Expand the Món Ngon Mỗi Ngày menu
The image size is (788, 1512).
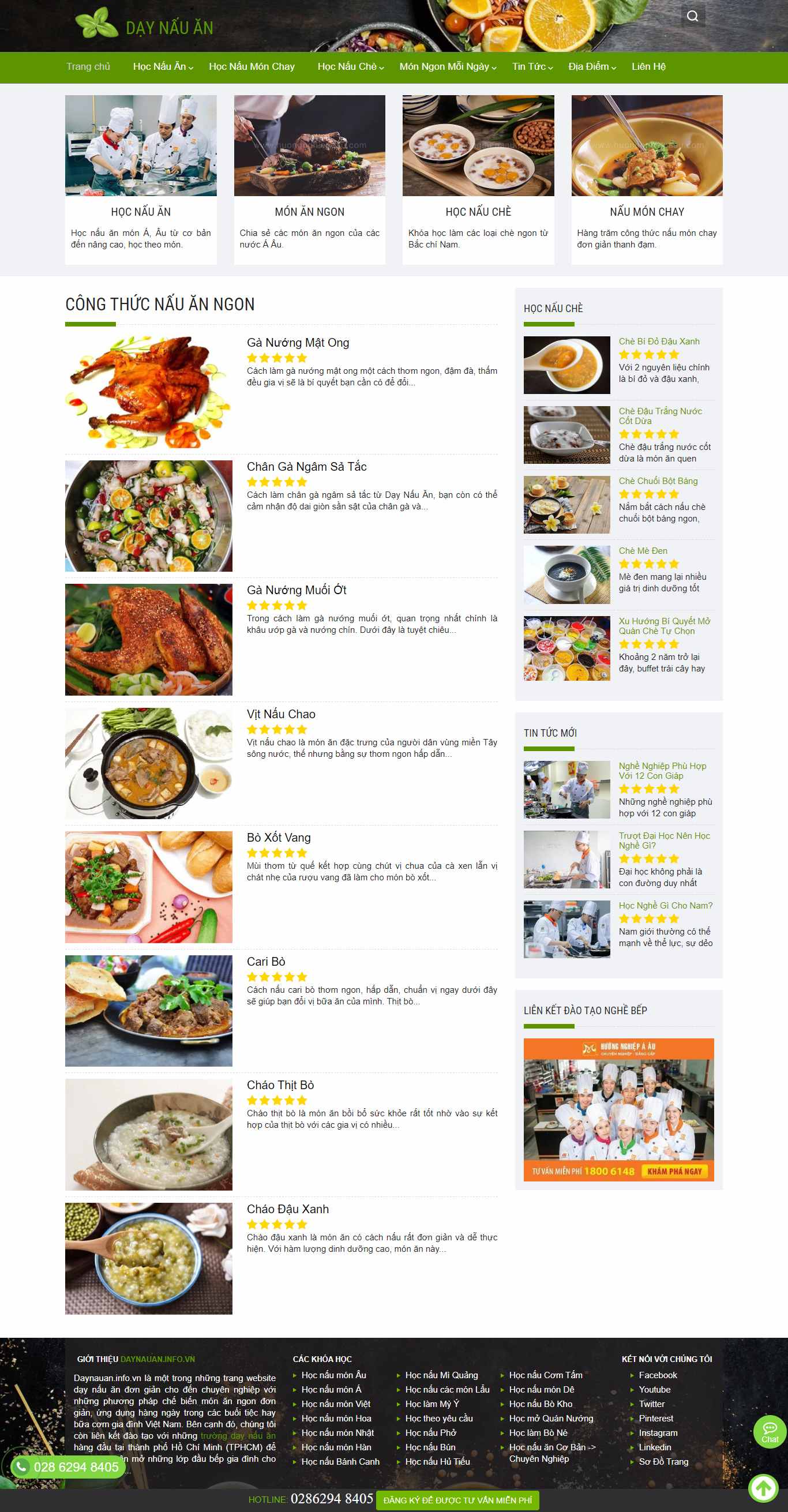pos(447,66)
